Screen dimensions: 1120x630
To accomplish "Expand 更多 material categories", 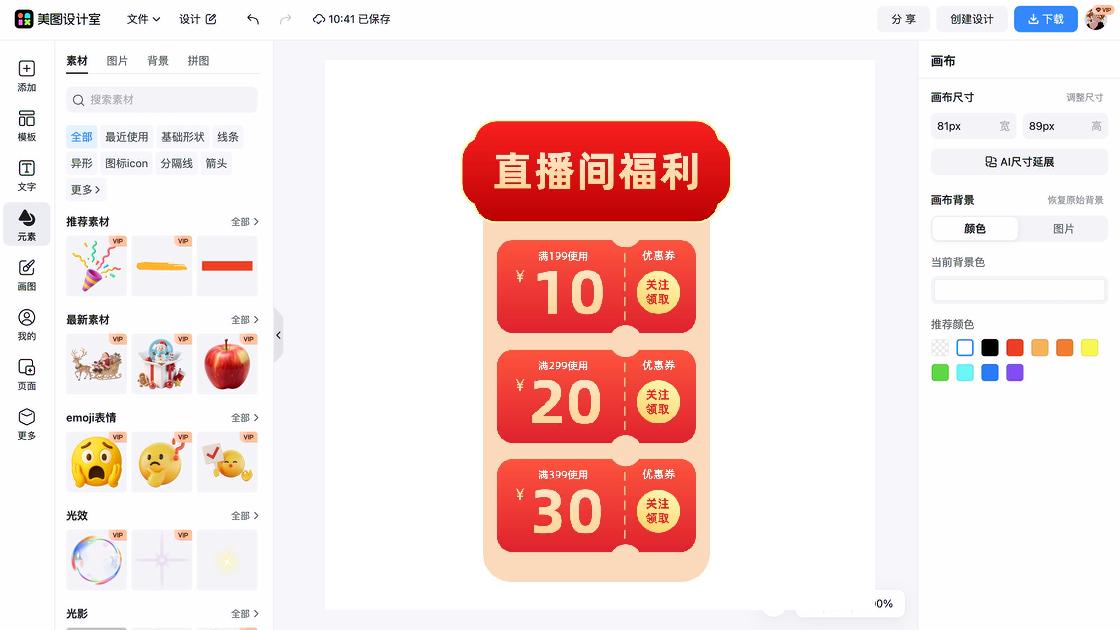I will (x=85, y=189).
